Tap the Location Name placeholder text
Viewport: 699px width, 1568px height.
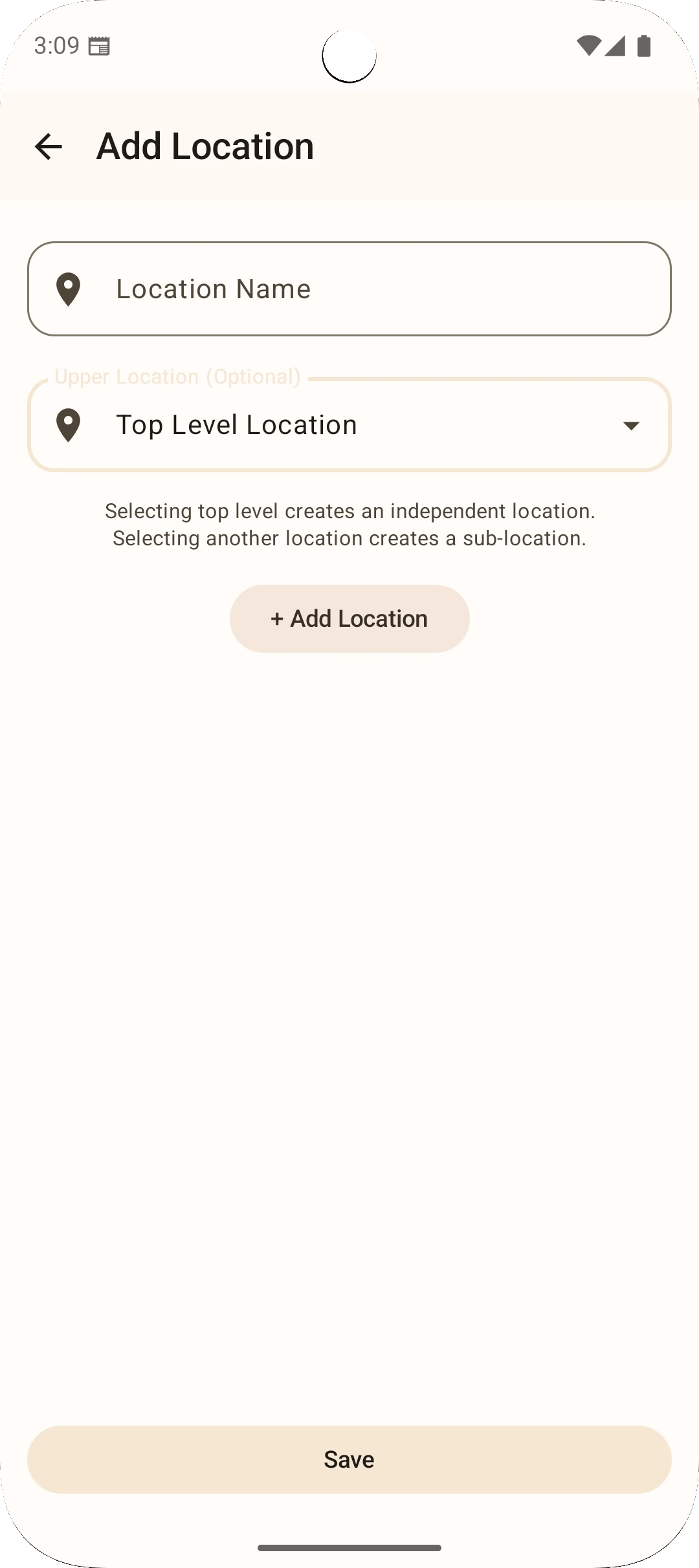pos(214,289)
